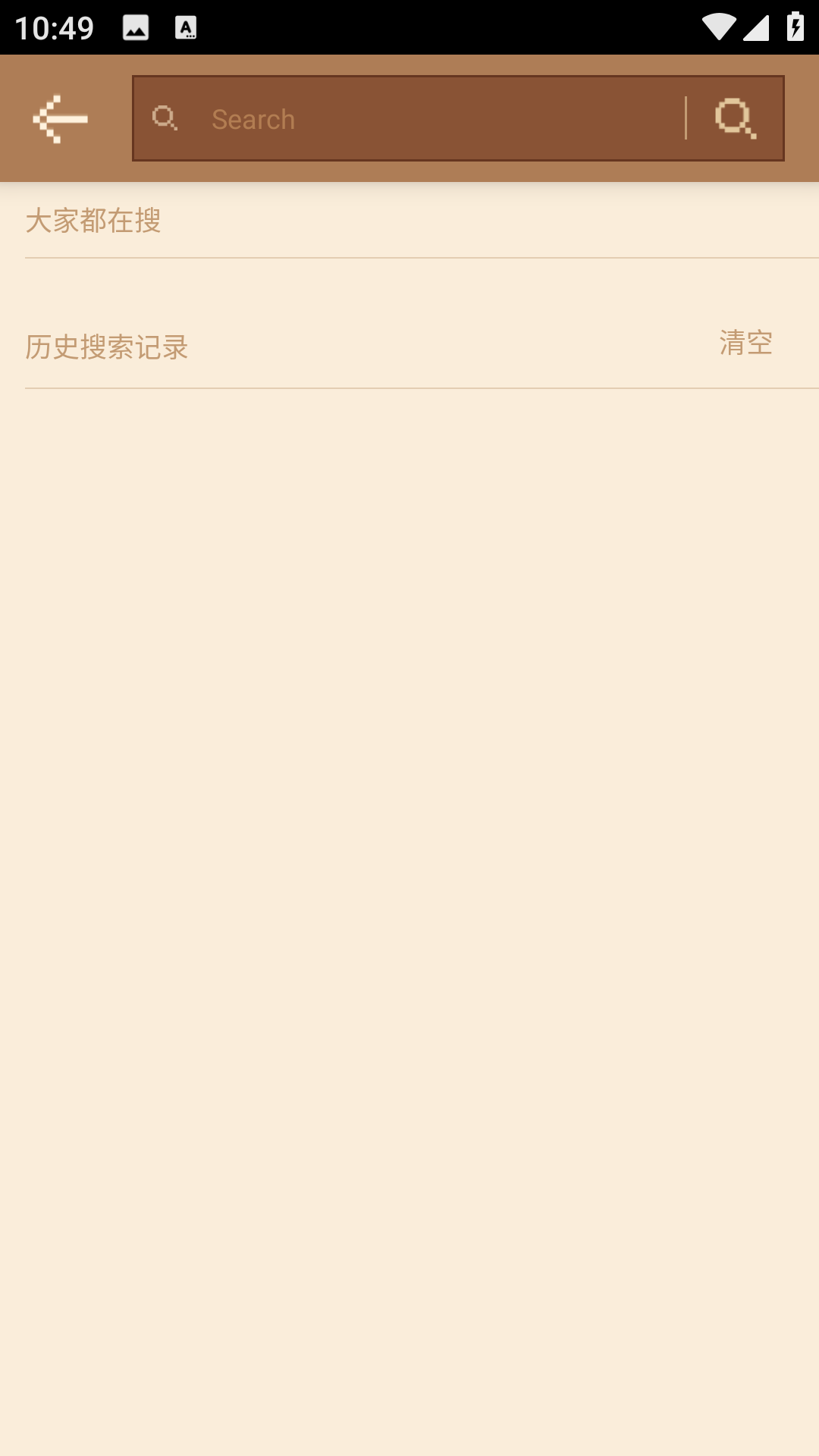
Task: Tap the 'A' app notification icon
Action: coord(184,29)
